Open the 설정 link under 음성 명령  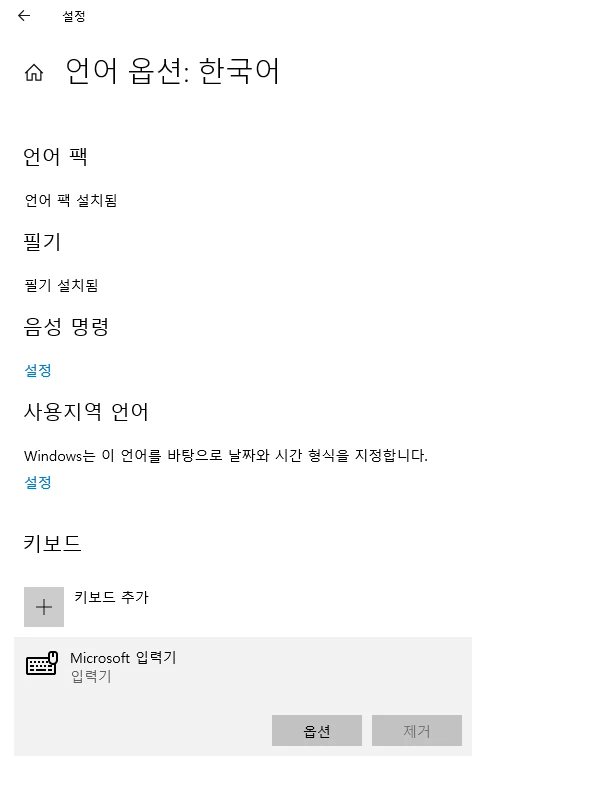[38, 370]
